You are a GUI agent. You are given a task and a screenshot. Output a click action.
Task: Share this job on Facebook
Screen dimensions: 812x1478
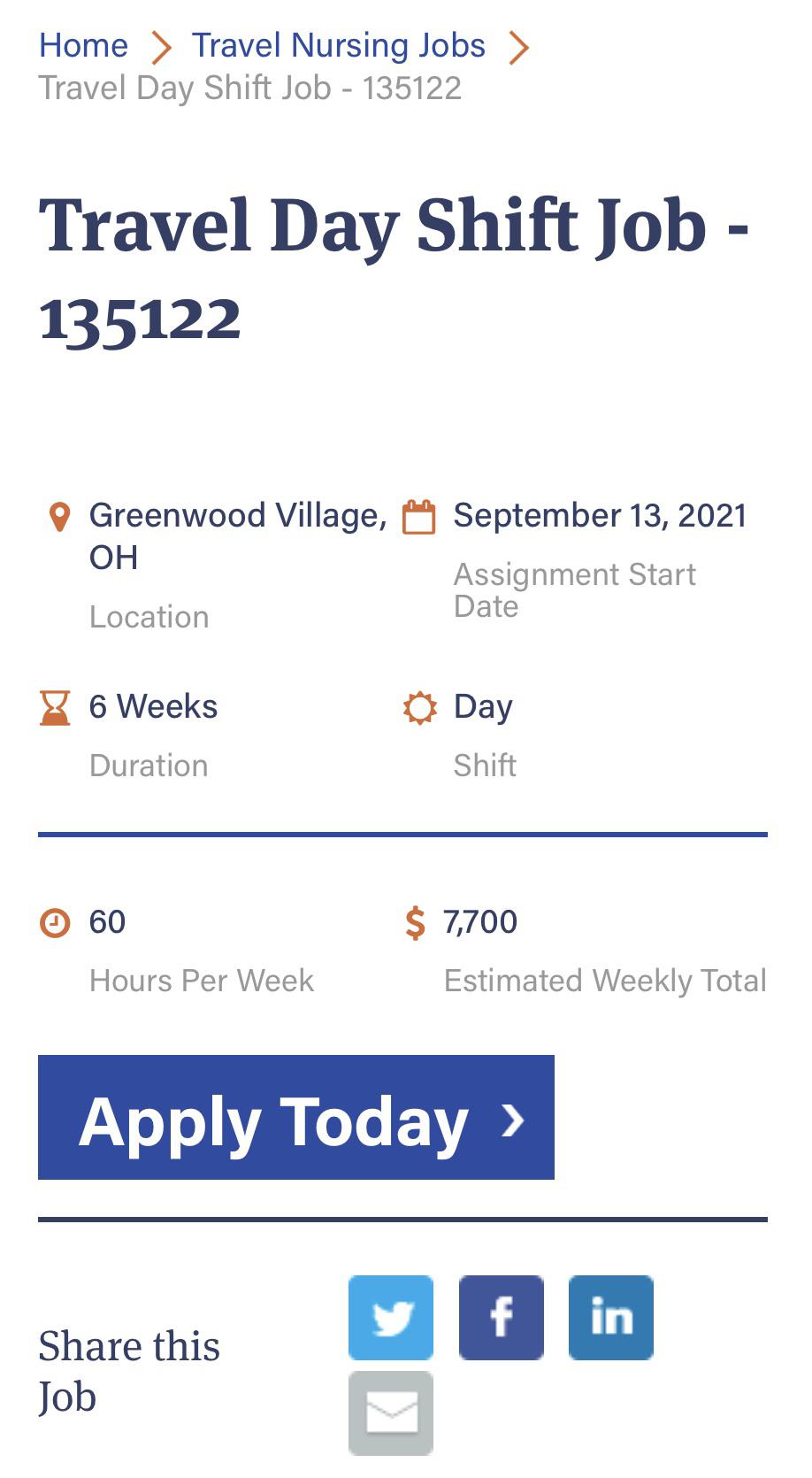pyautogui.click(x=501, y=1318)
